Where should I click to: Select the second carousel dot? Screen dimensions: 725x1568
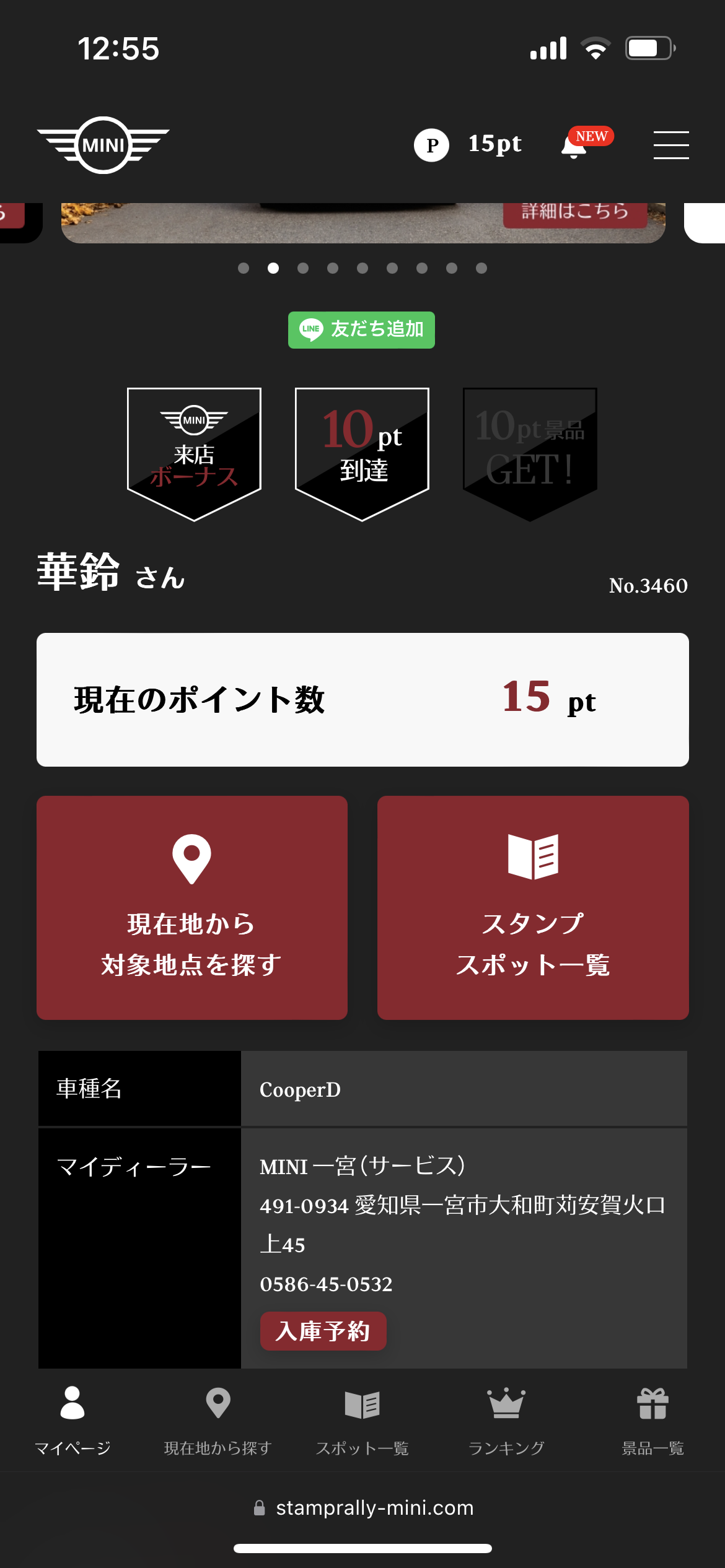pyautogui.click(x=274, y=269)
